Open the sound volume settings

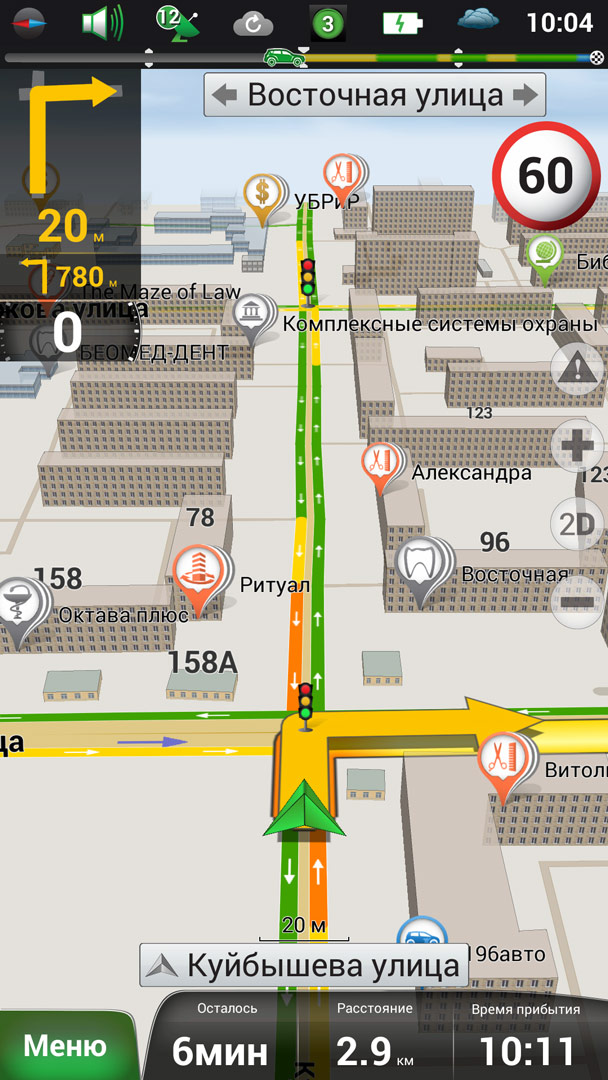[102, 21]
